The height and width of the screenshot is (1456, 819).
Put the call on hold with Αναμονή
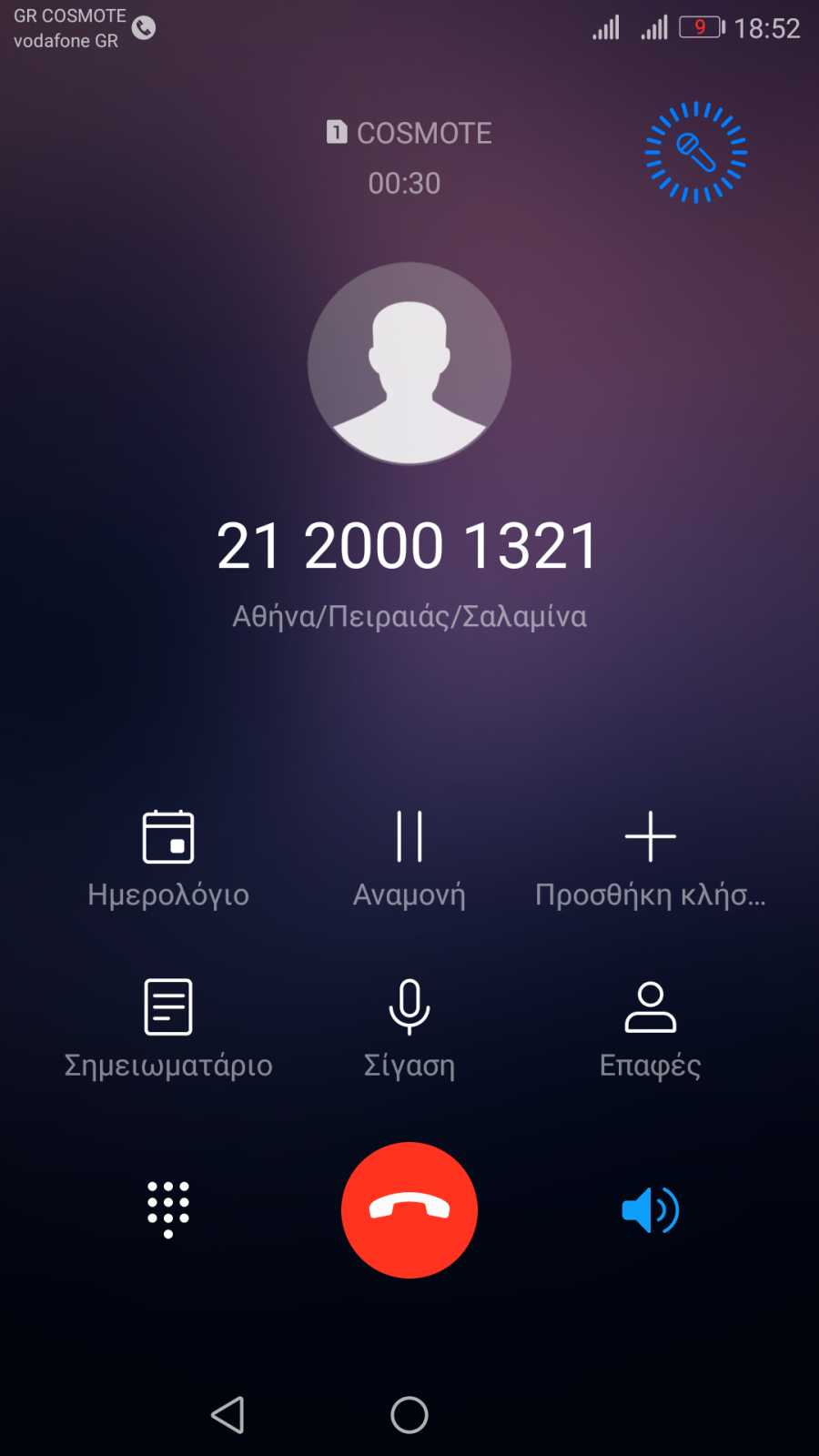[x=409, y=859]
